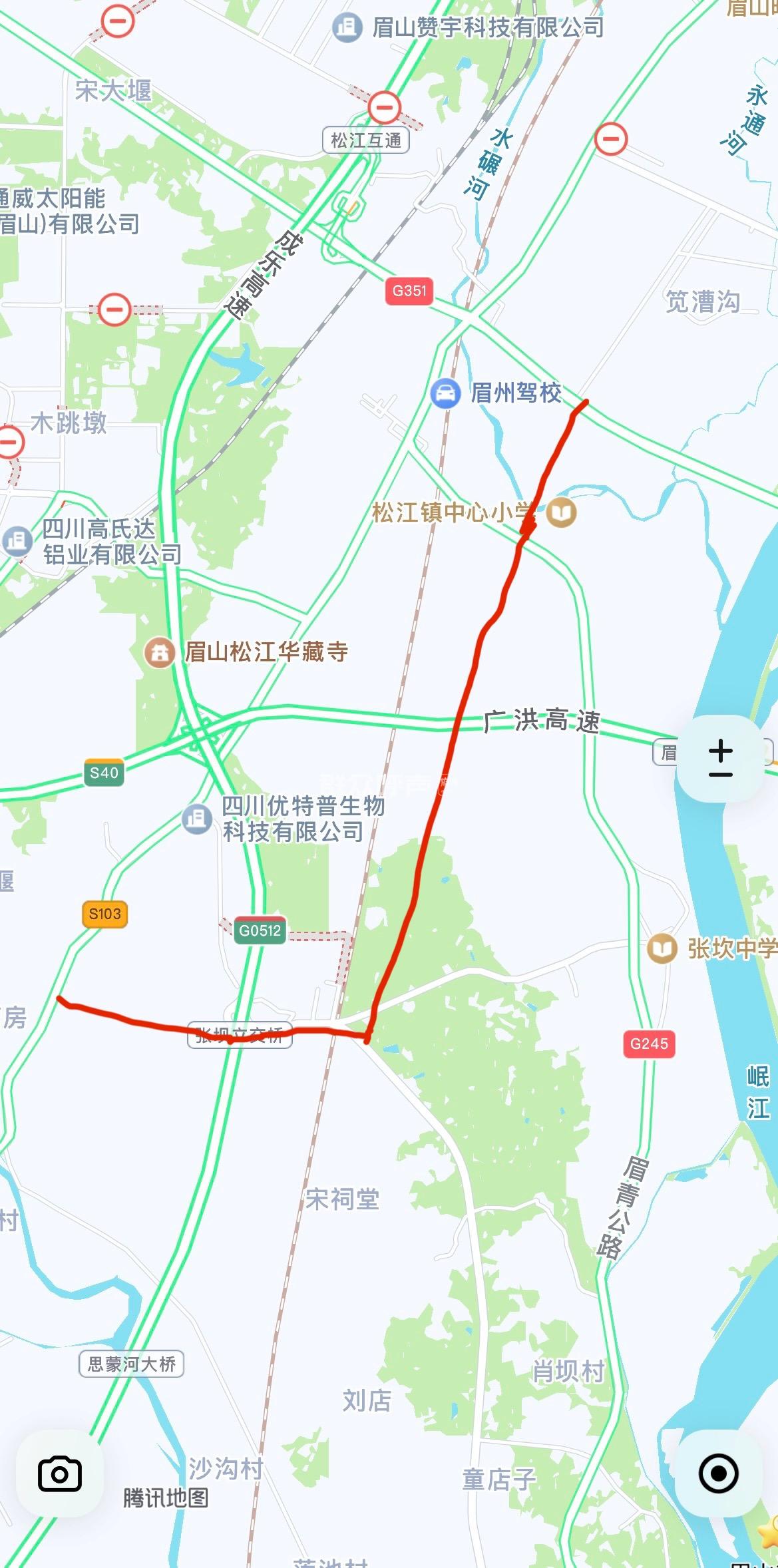Select 眉山松江华藏寺 temple marker

point(160,652)
